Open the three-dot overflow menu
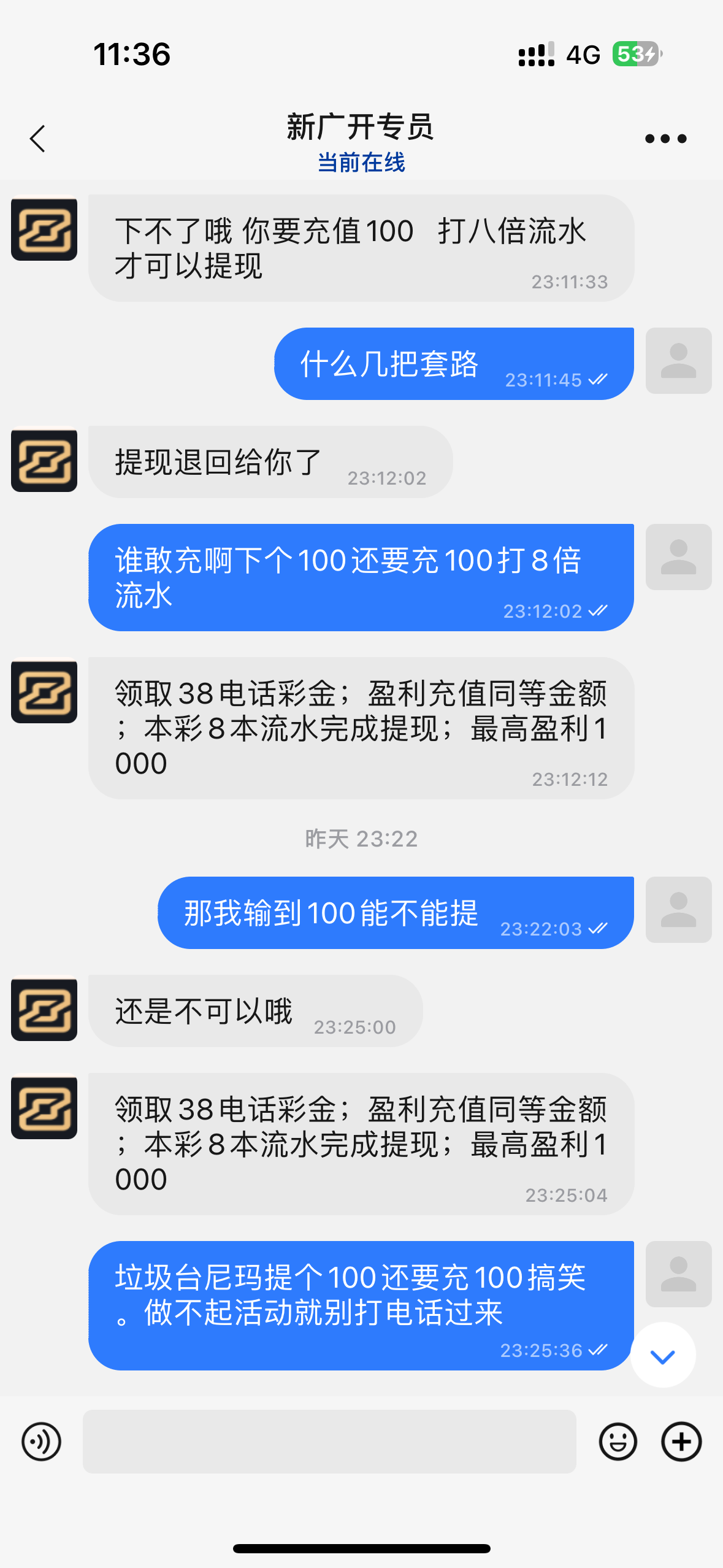This screenshot has width=723, height=1568. point(665,139)
